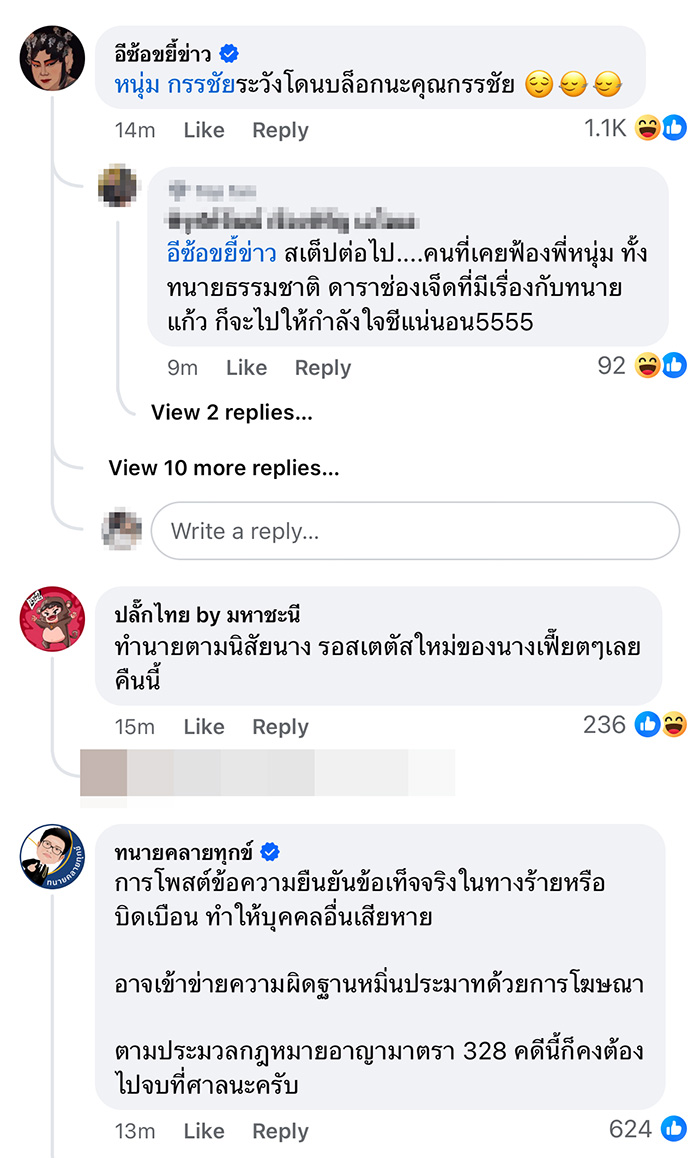Like ปลั๊กไทย by มหาชะนี's comment
The image size is (700, 1158).
[x=203, y=727]
